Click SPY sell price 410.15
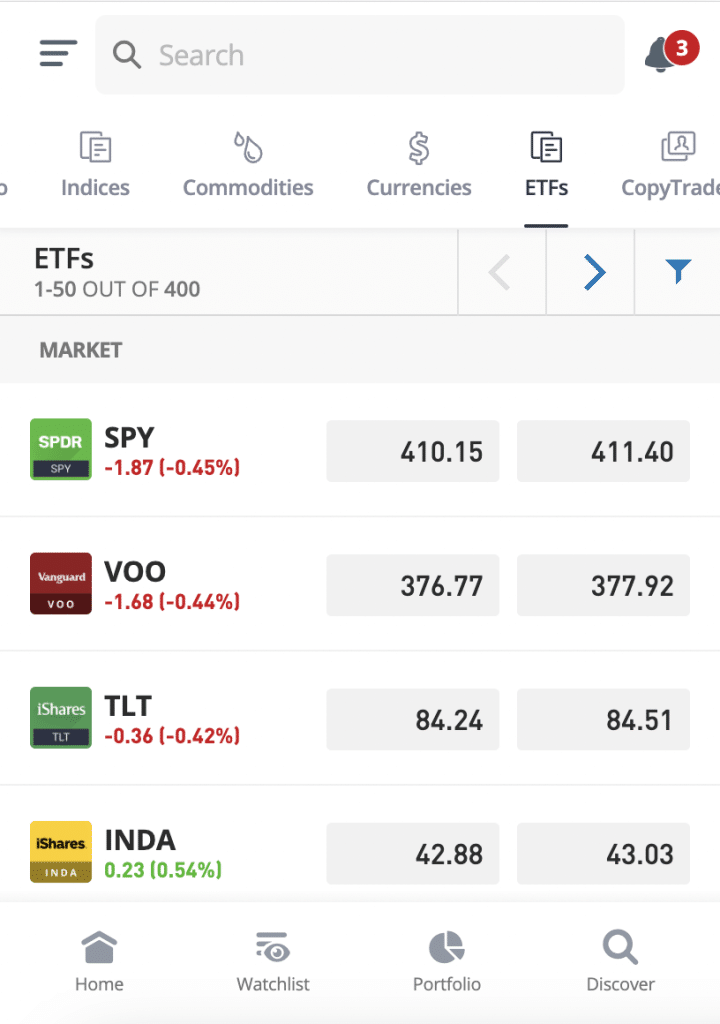720x1024 pixels. point(412,451)
